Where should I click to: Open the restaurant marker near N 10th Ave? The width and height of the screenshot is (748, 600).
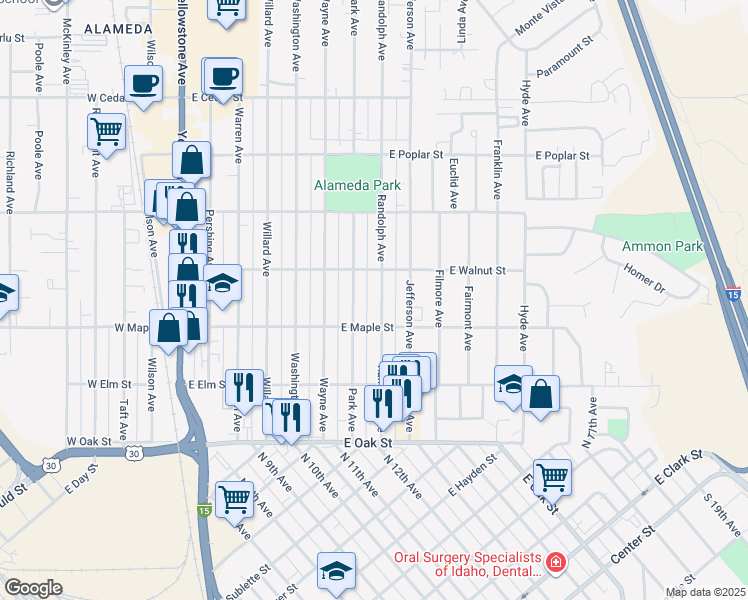(291, 417)
